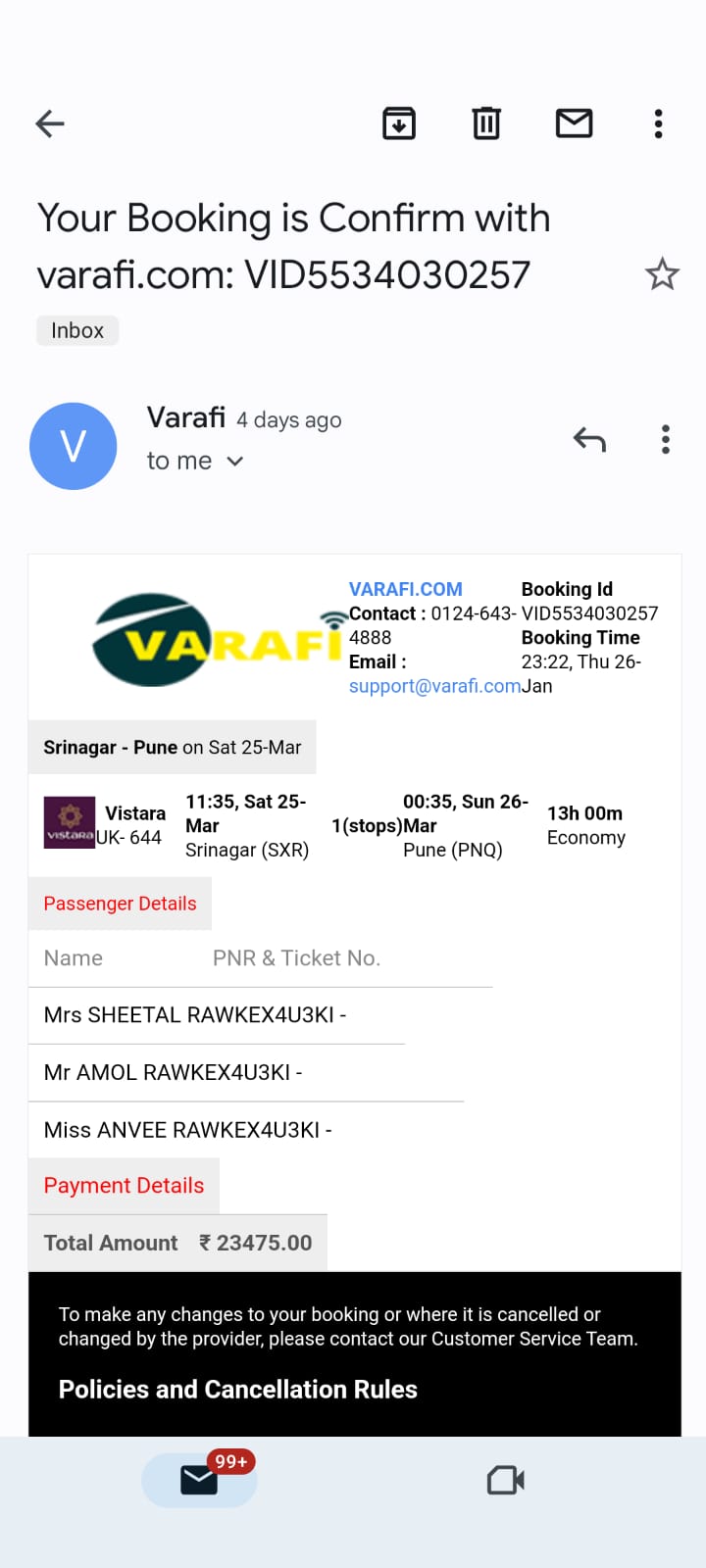Screen dimensions: 706x1568
Task: Switch to the Mail tab
Action: click(199, 1480)
